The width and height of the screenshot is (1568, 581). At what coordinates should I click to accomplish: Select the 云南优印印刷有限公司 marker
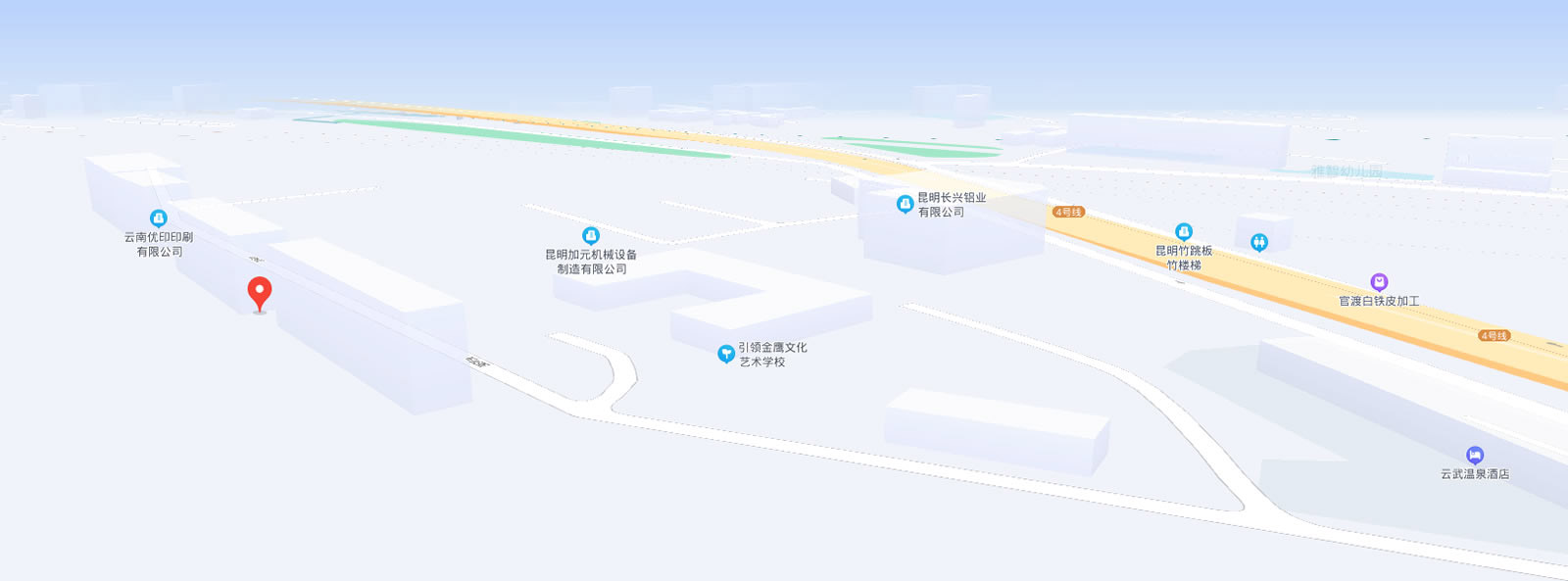[x=159, y=218]
